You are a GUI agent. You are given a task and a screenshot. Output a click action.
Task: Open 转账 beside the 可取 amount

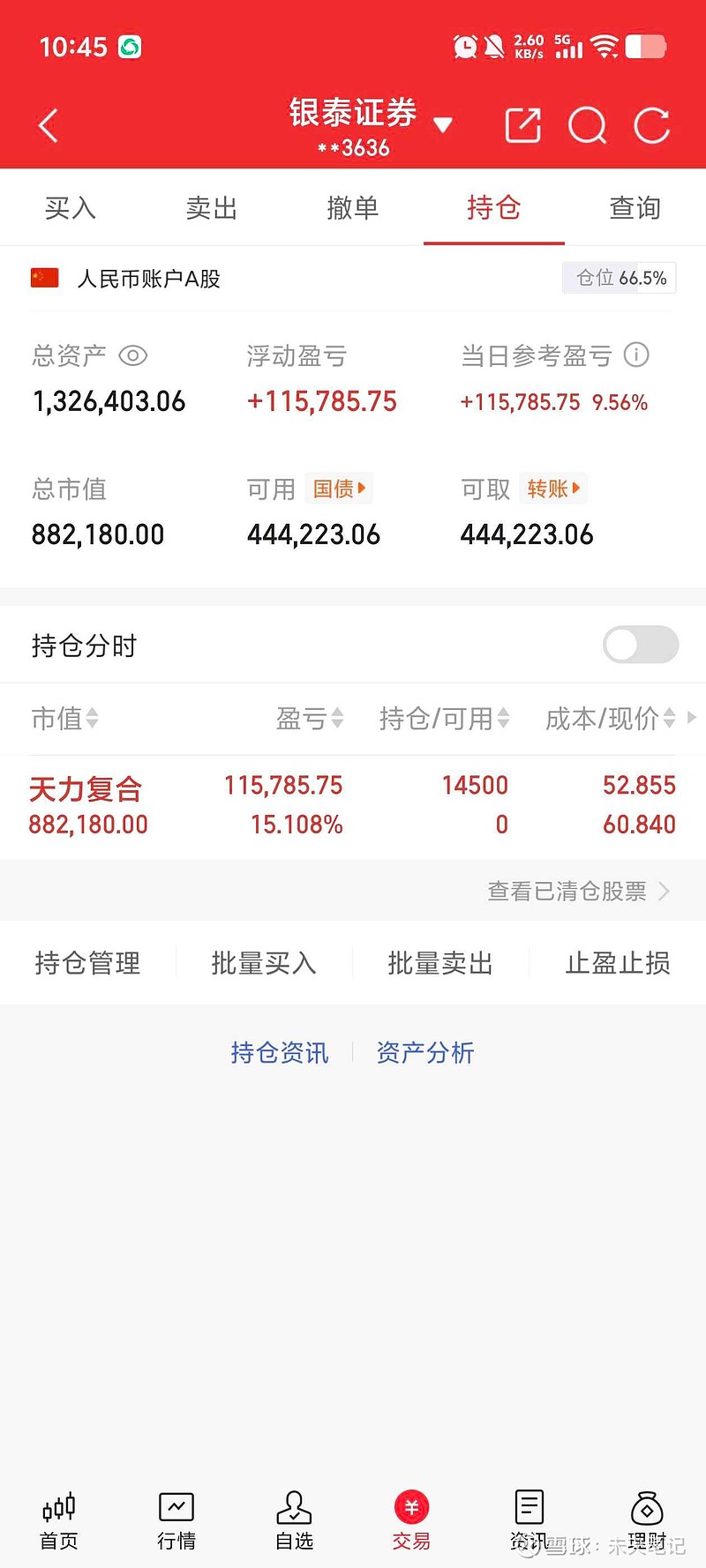tap(553, 489)
